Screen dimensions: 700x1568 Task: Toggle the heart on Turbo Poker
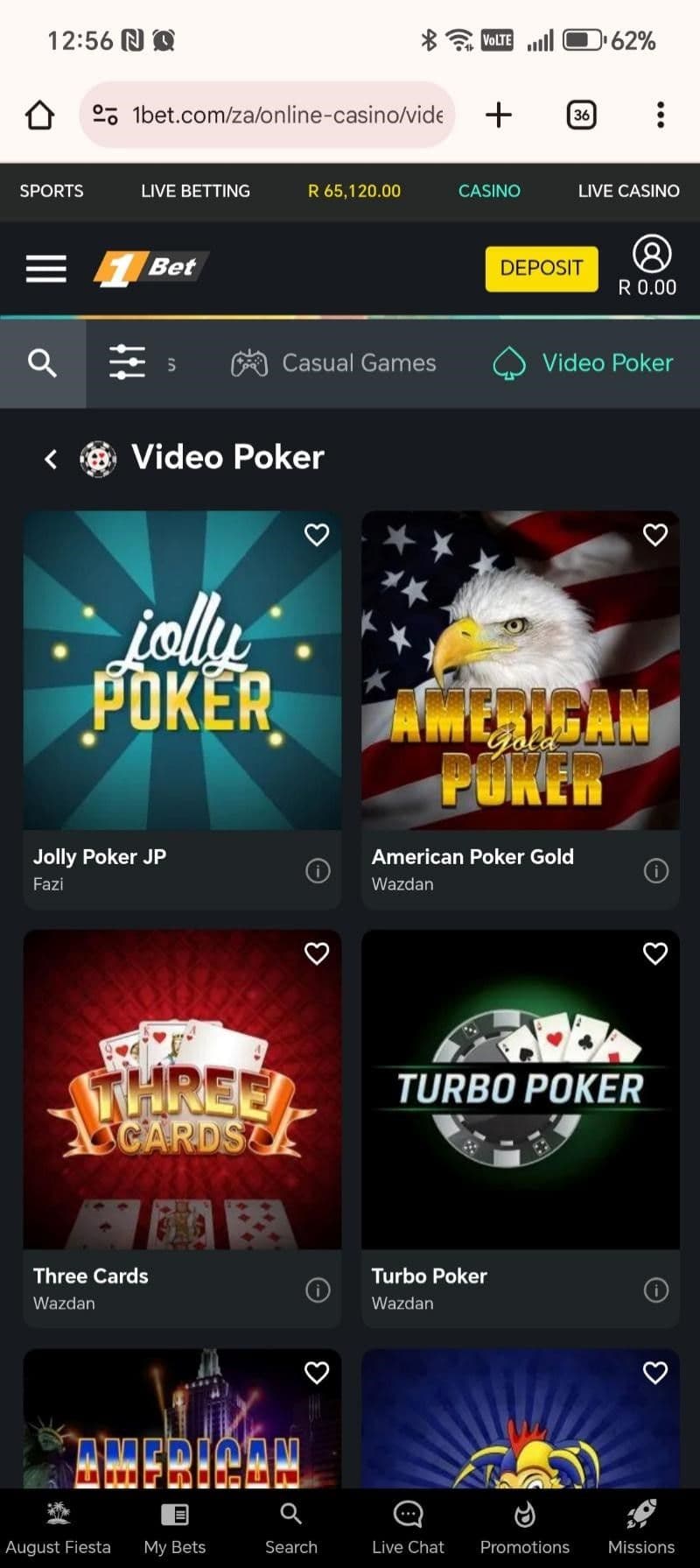[x=654, y=953]
